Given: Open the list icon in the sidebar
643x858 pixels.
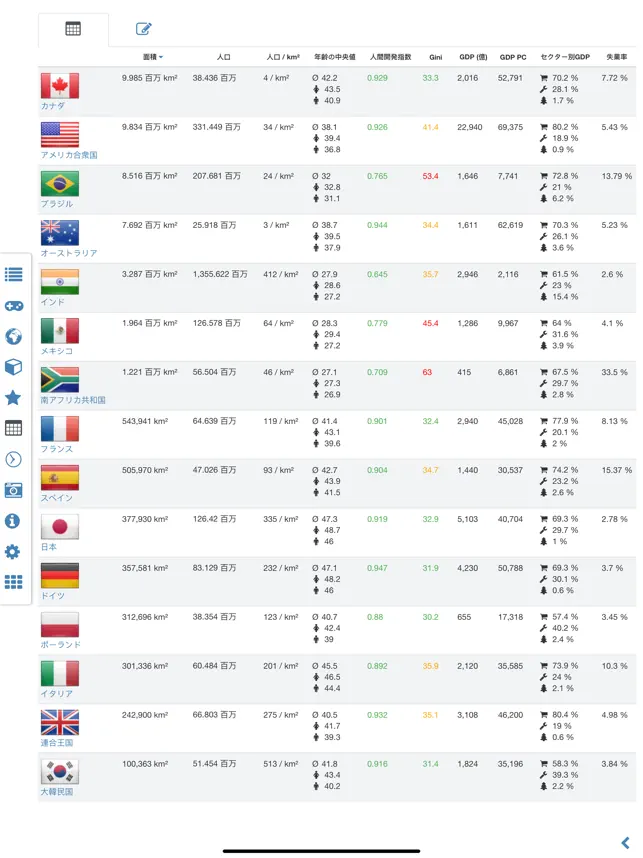Looking at the screenshot, I should coord(14,274).
